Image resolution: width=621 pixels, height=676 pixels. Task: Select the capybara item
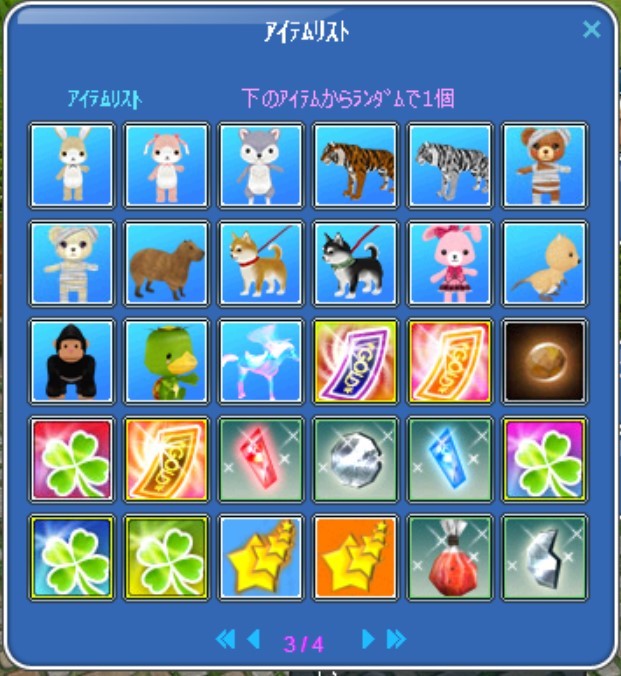click(x=166, y=263)
